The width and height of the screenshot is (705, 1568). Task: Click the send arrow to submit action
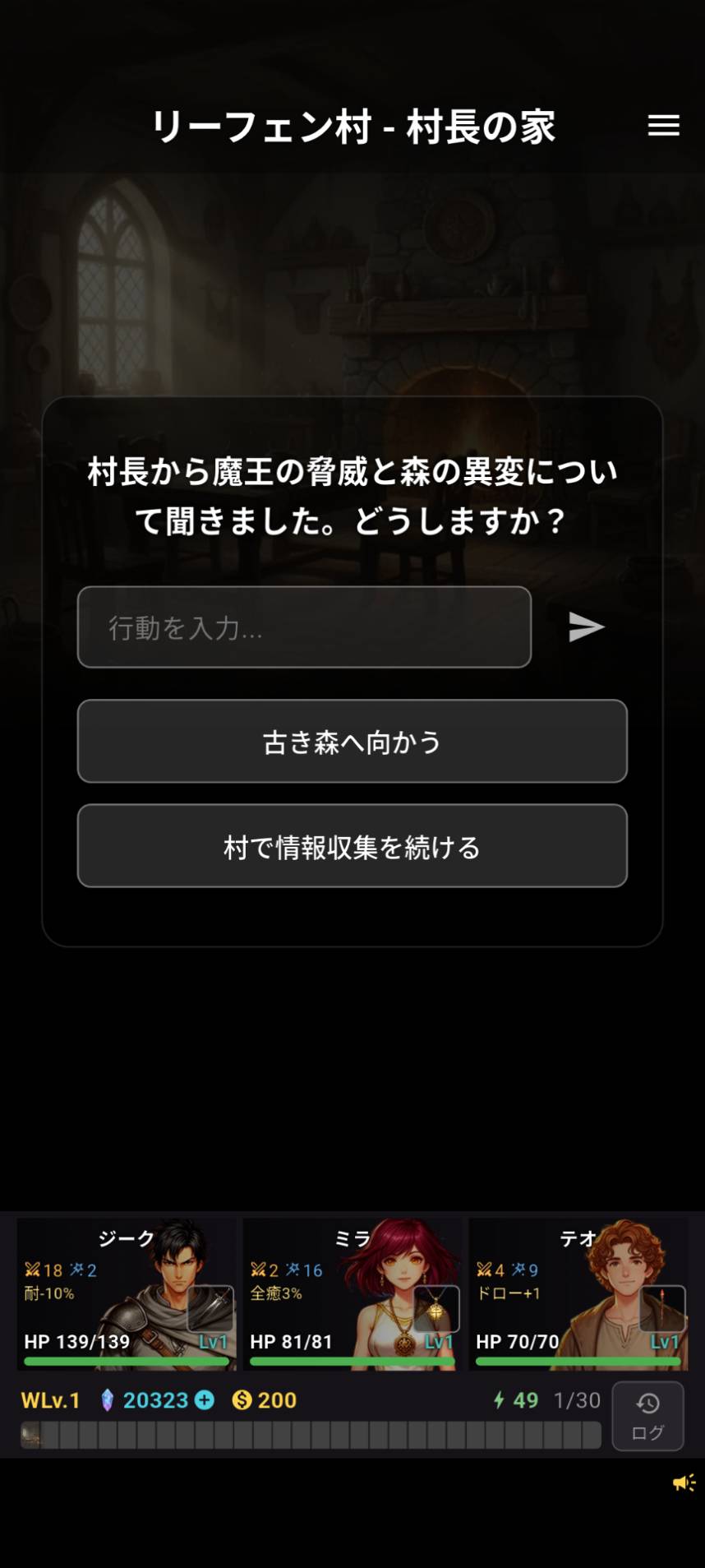coord(585,627)
